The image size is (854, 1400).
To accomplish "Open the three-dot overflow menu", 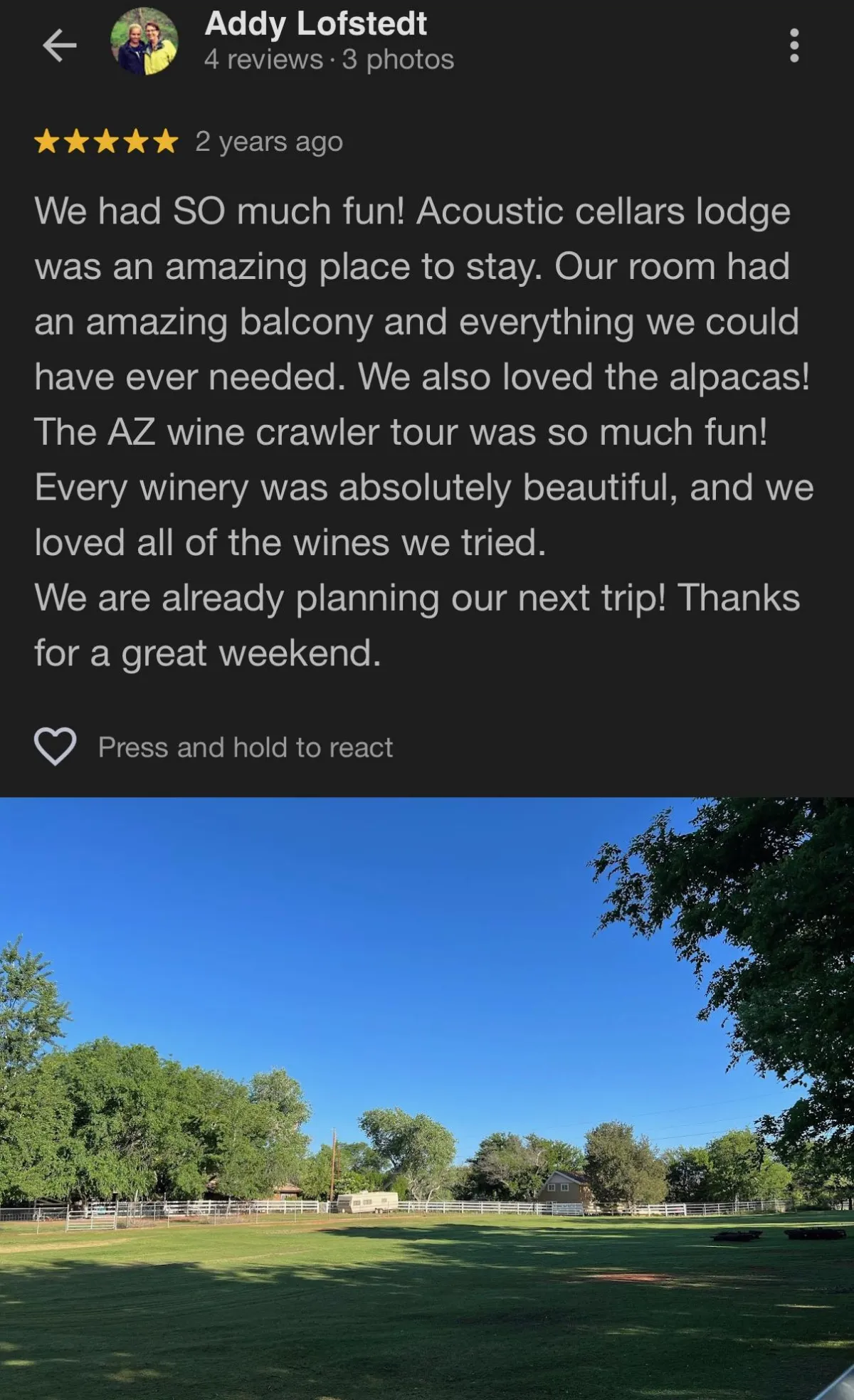I will (x=794, y=46).
